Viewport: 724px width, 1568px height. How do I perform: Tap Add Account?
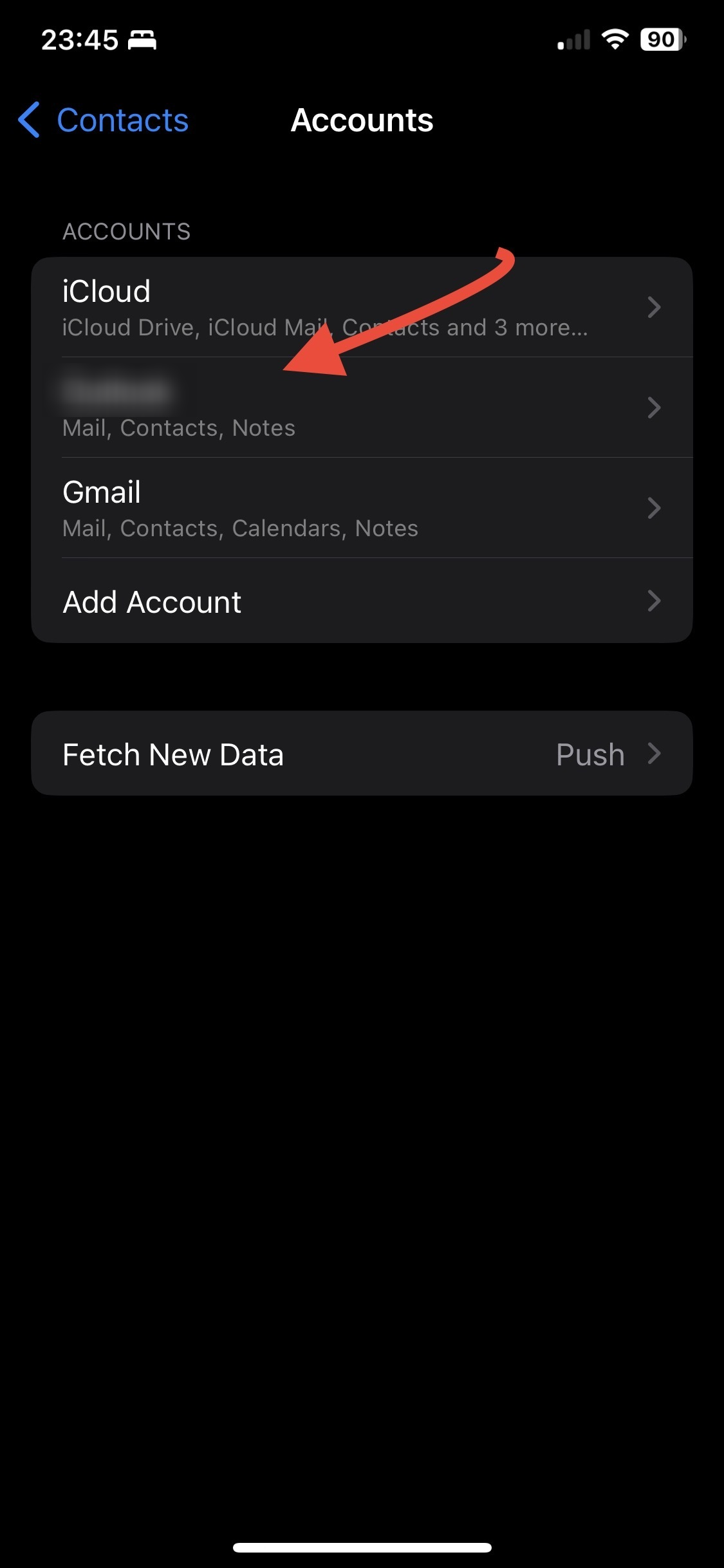coord(362,601)
